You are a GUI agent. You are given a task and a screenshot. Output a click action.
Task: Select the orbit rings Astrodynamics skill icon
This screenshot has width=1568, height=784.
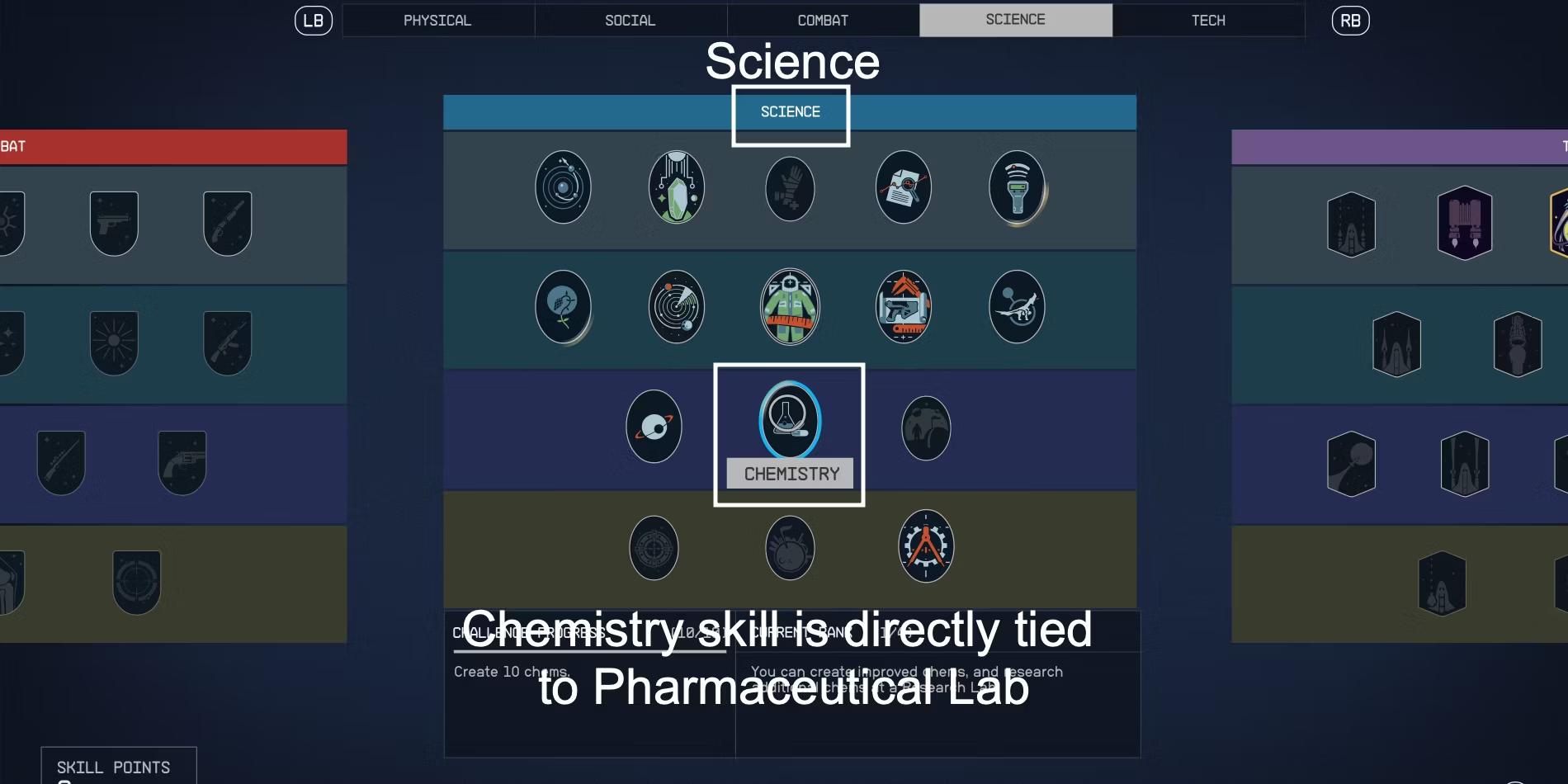(563, 187)
